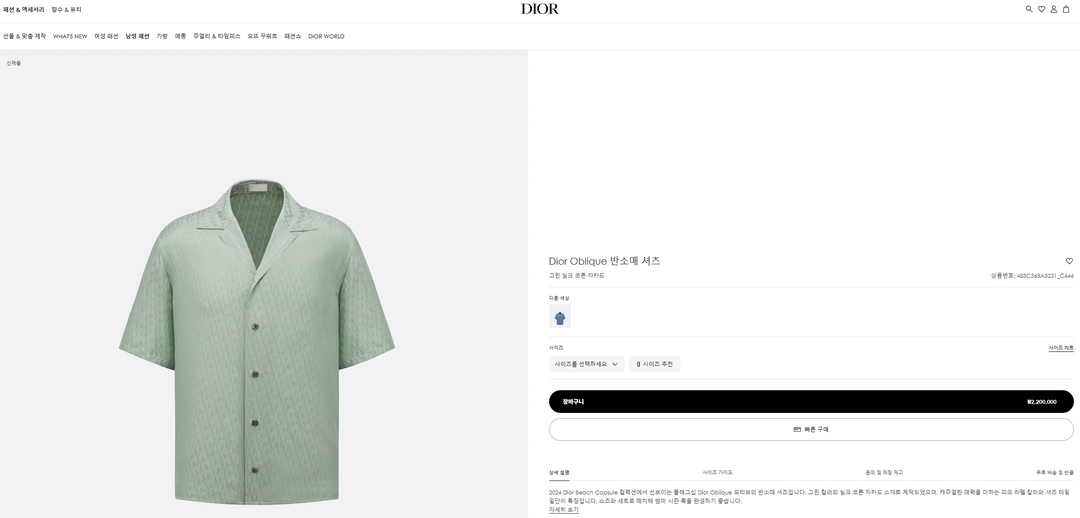Open the 선물 & 맞춤 제작 menu

[24, 36]
